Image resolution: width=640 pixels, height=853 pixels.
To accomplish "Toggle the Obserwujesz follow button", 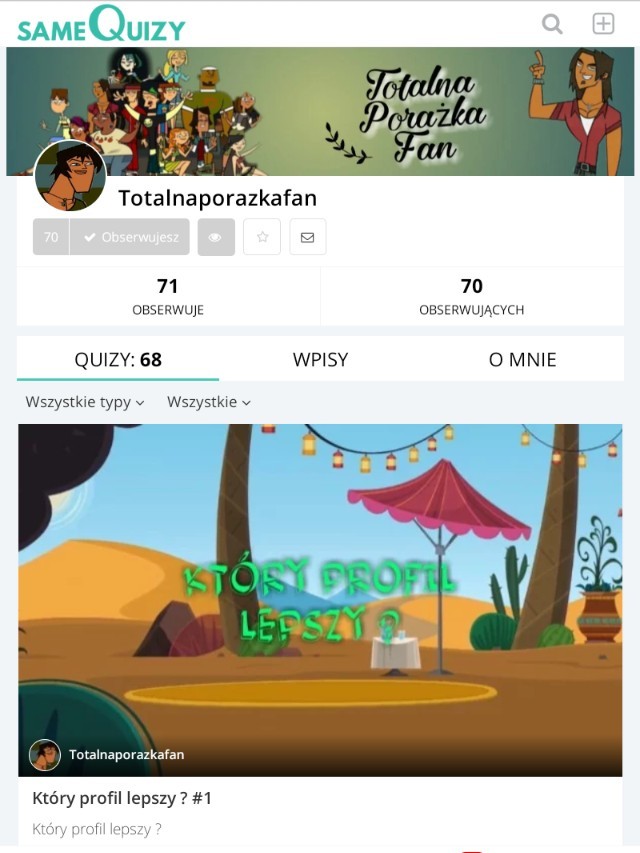I will 130,237.
